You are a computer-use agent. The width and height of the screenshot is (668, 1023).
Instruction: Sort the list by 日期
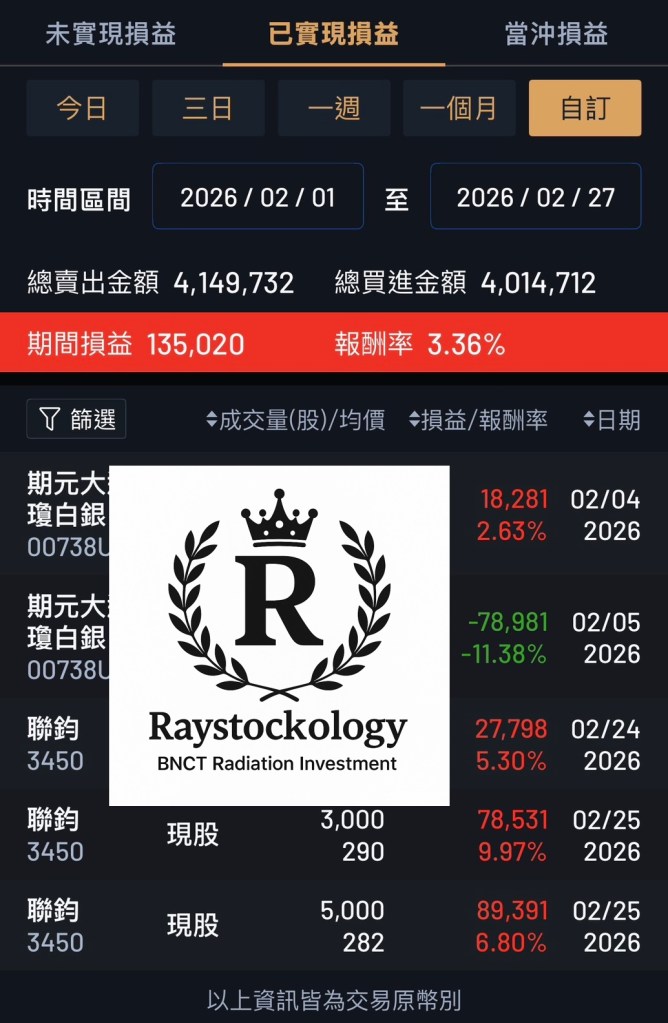click(611, 420)
